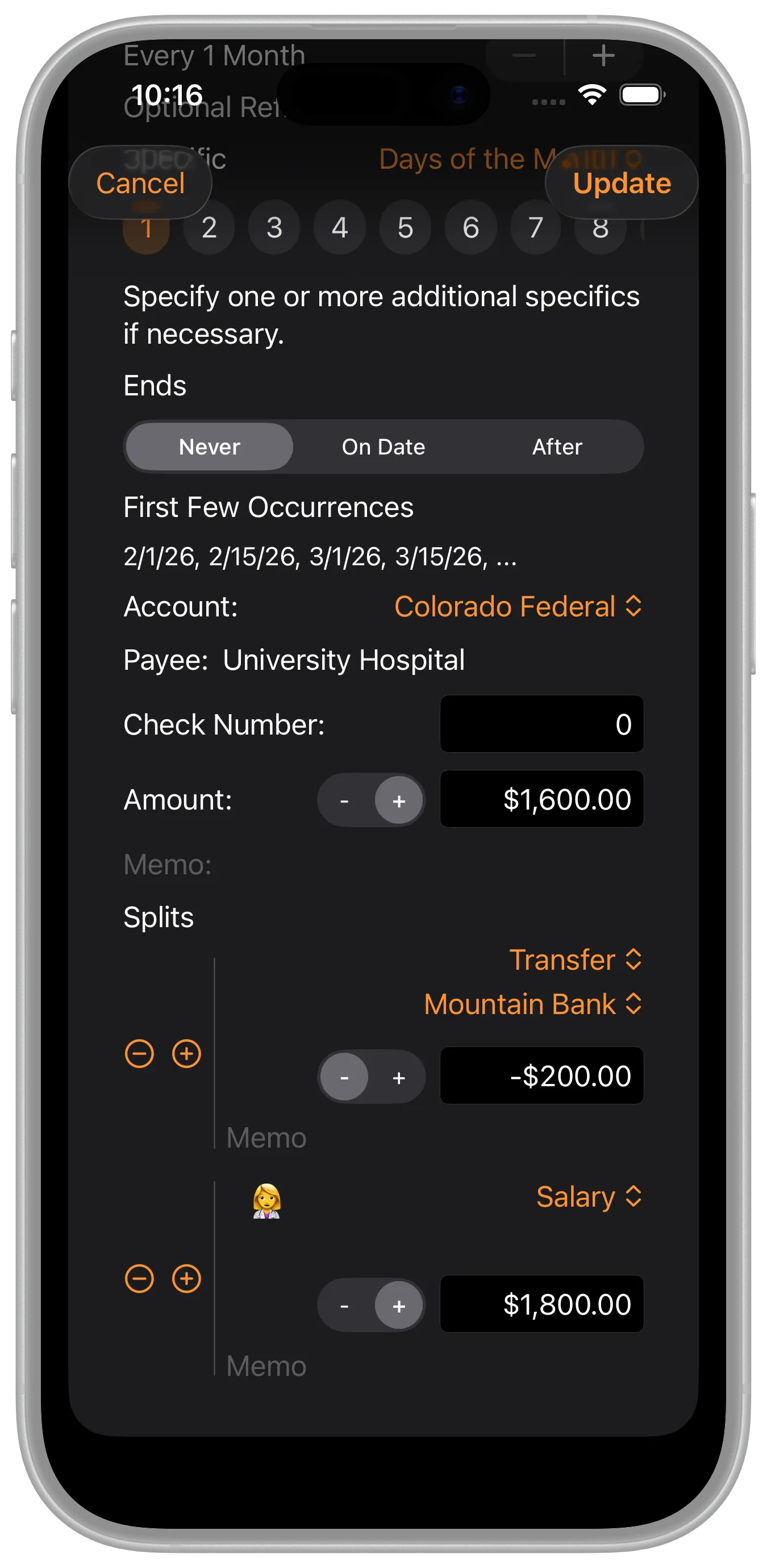Switch Ends option to After
The width and height of the screenshot is (767, 1568).
pos(556,447)
